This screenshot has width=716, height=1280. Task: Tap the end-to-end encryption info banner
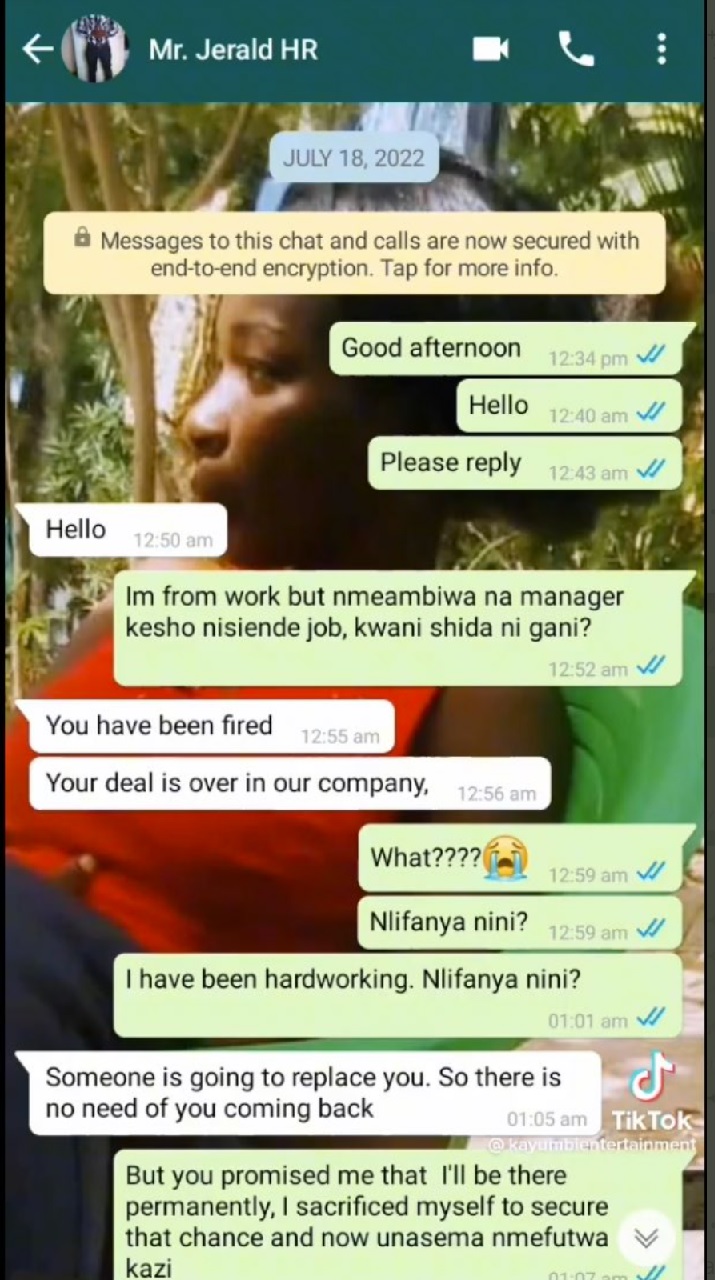[355, 254]
